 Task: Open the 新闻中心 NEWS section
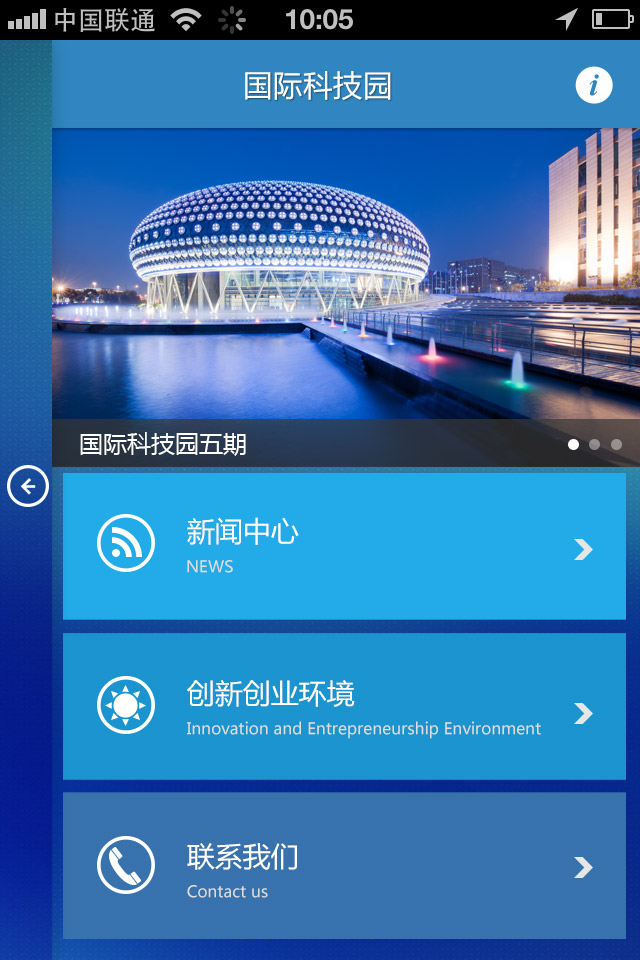(344, 546)
